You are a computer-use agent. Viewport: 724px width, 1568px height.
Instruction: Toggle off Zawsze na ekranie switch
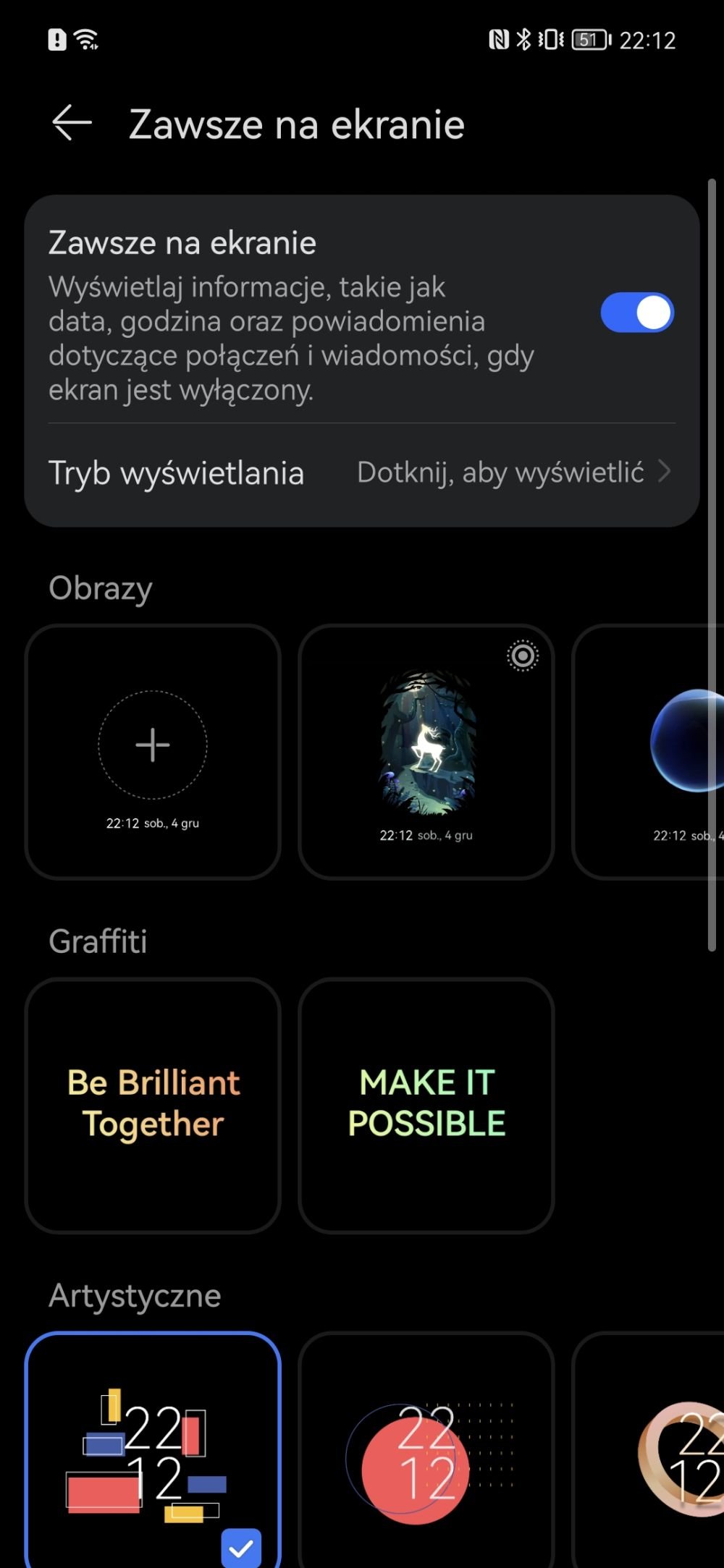click(636, 313)
